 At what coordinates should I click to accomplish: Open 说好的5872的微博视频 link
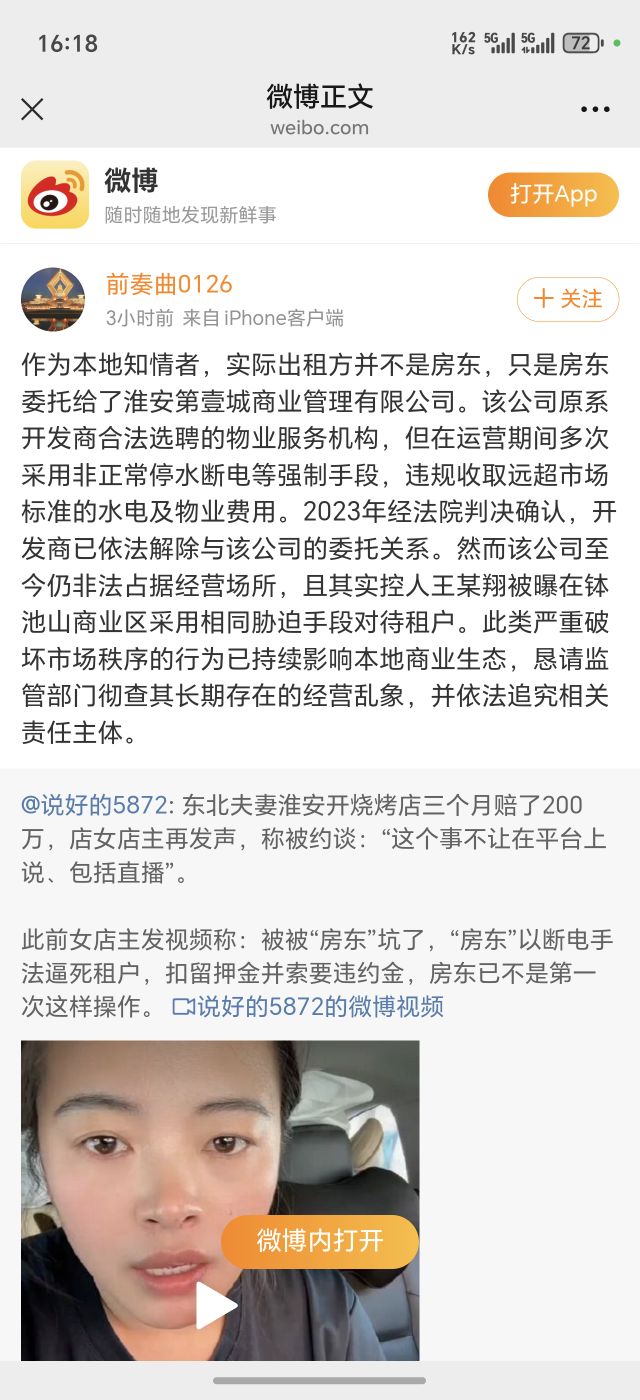coord(307,1006)
